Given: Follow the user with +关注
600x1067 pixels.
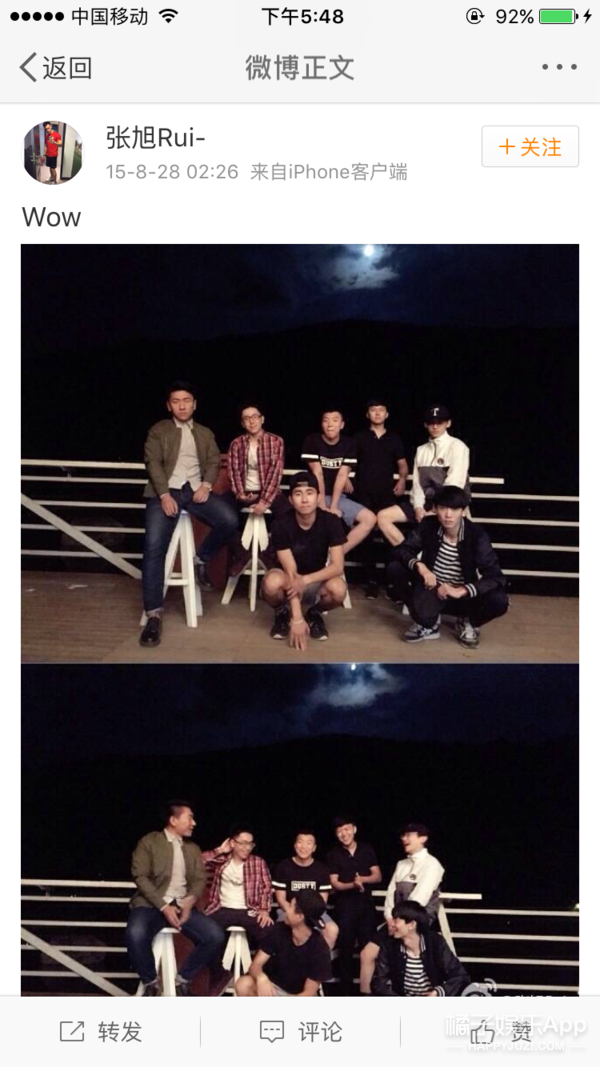Looking at the screenshot, I should click(x=530, y=147).
